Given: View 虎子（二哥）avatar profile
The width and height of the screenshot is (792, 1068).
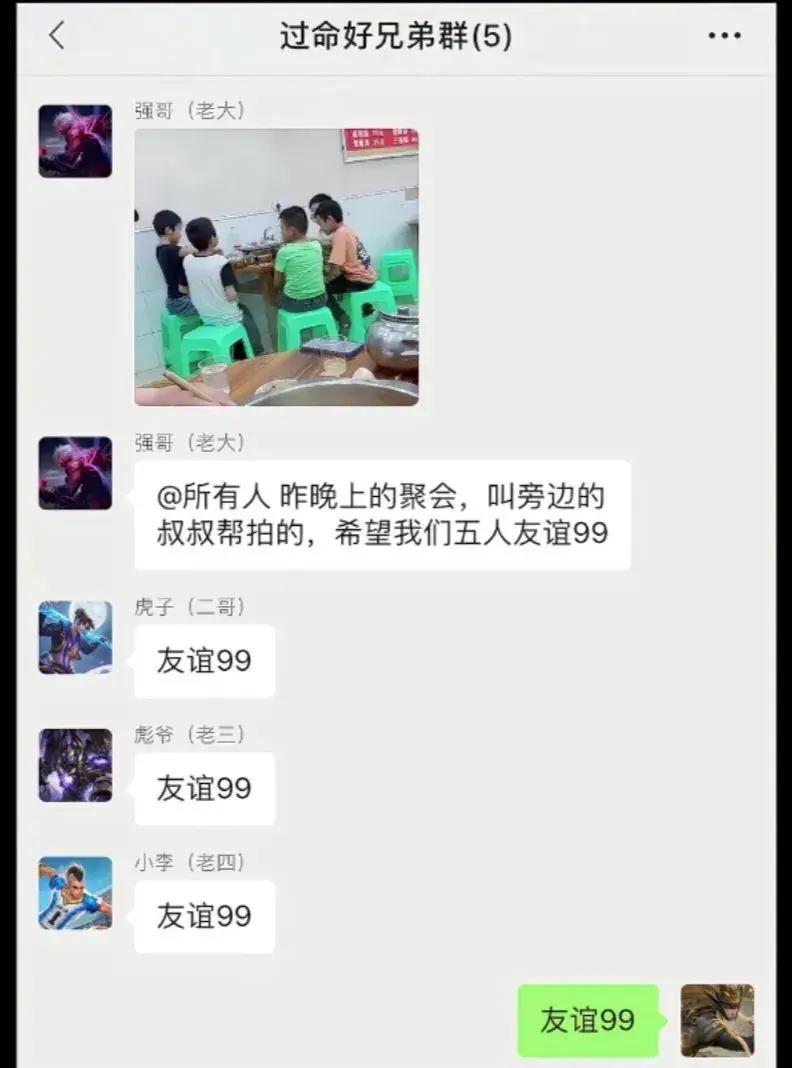Looking at the screenshot, I should coord(75,637).
